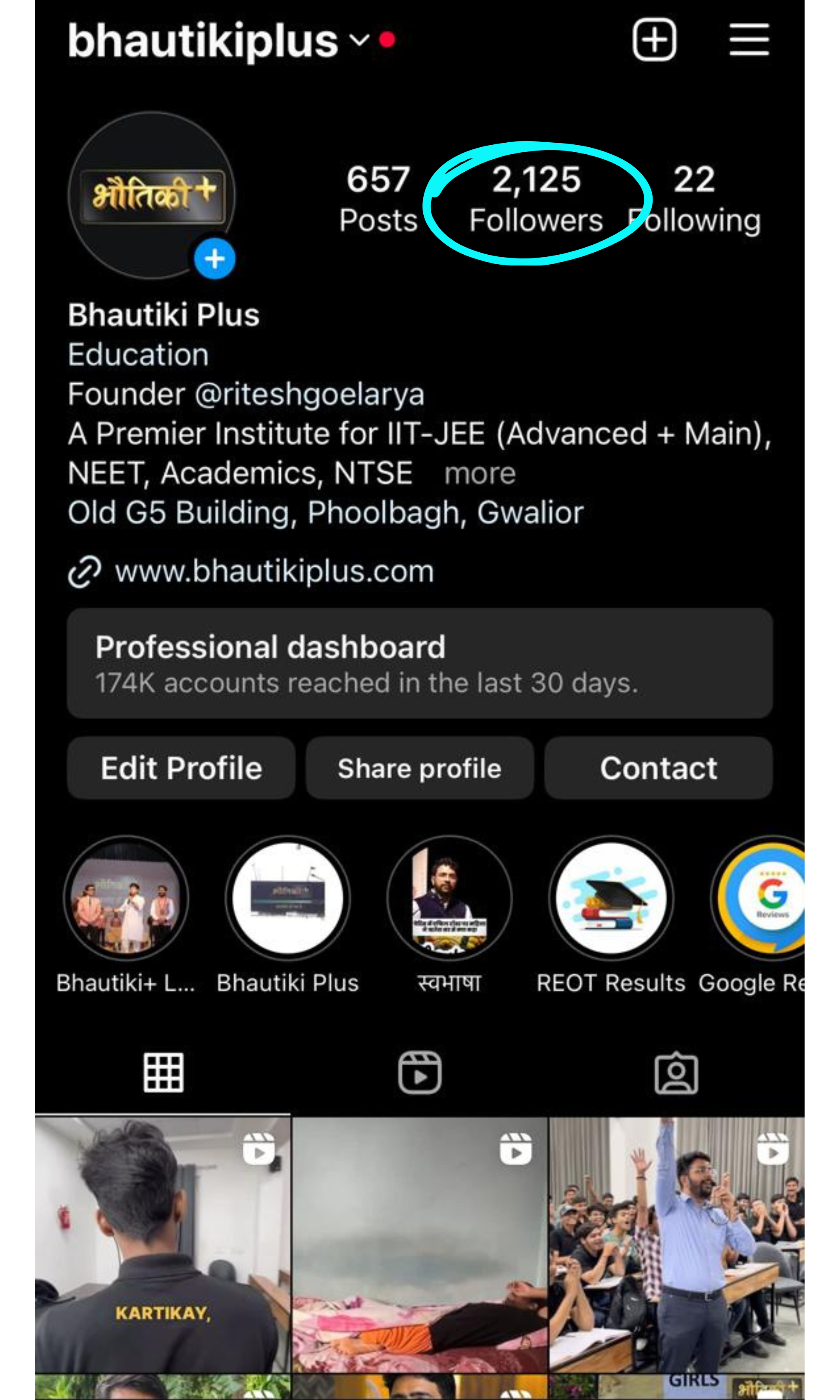Viewport: 840px width, 1400px height.
Task: View the 22 Following list
Action: 694,200
